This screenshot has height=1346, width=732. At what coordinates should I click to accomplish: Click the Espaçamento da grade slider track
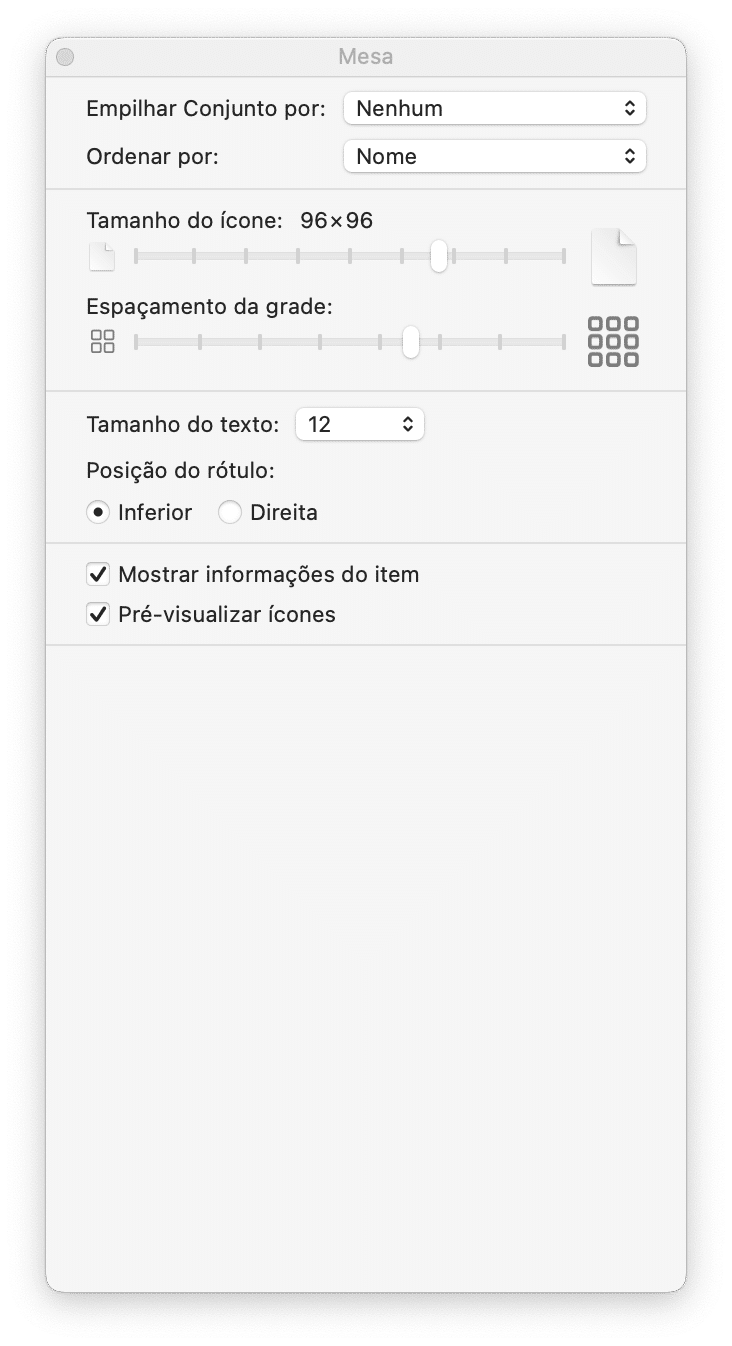tap(350, 342)
